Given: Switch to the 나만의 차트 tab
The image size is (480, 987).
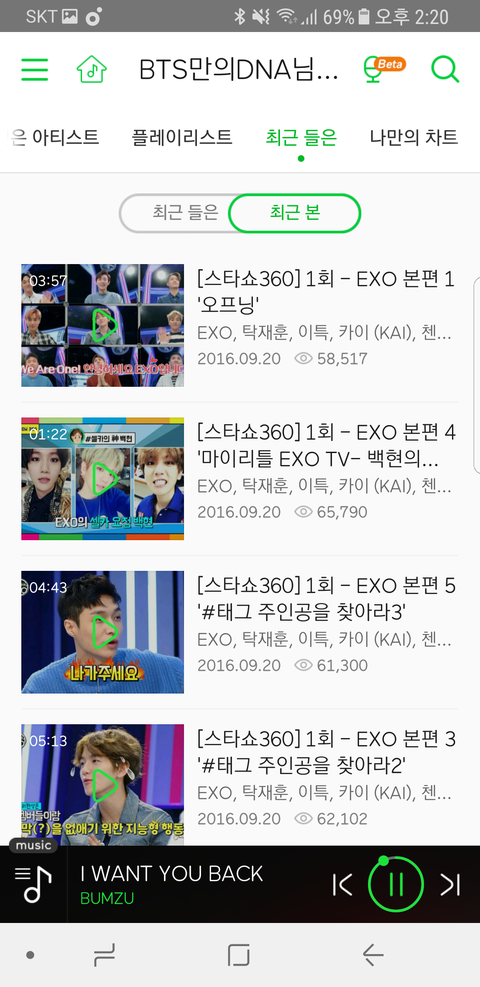Looking at the screenshot, I should [413, 137].
